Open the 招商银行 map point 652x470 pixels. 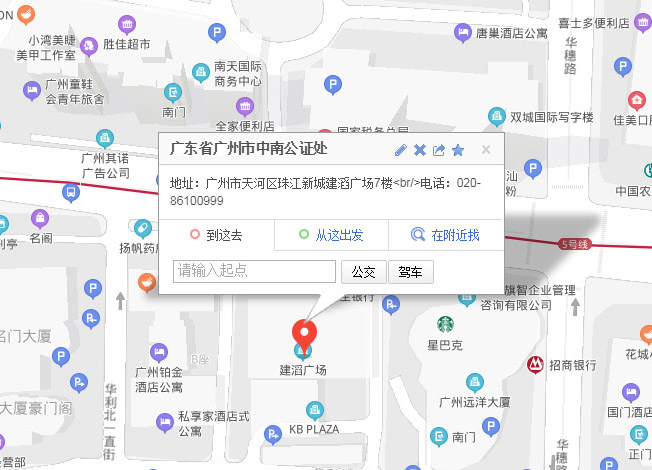coord(536,365)
